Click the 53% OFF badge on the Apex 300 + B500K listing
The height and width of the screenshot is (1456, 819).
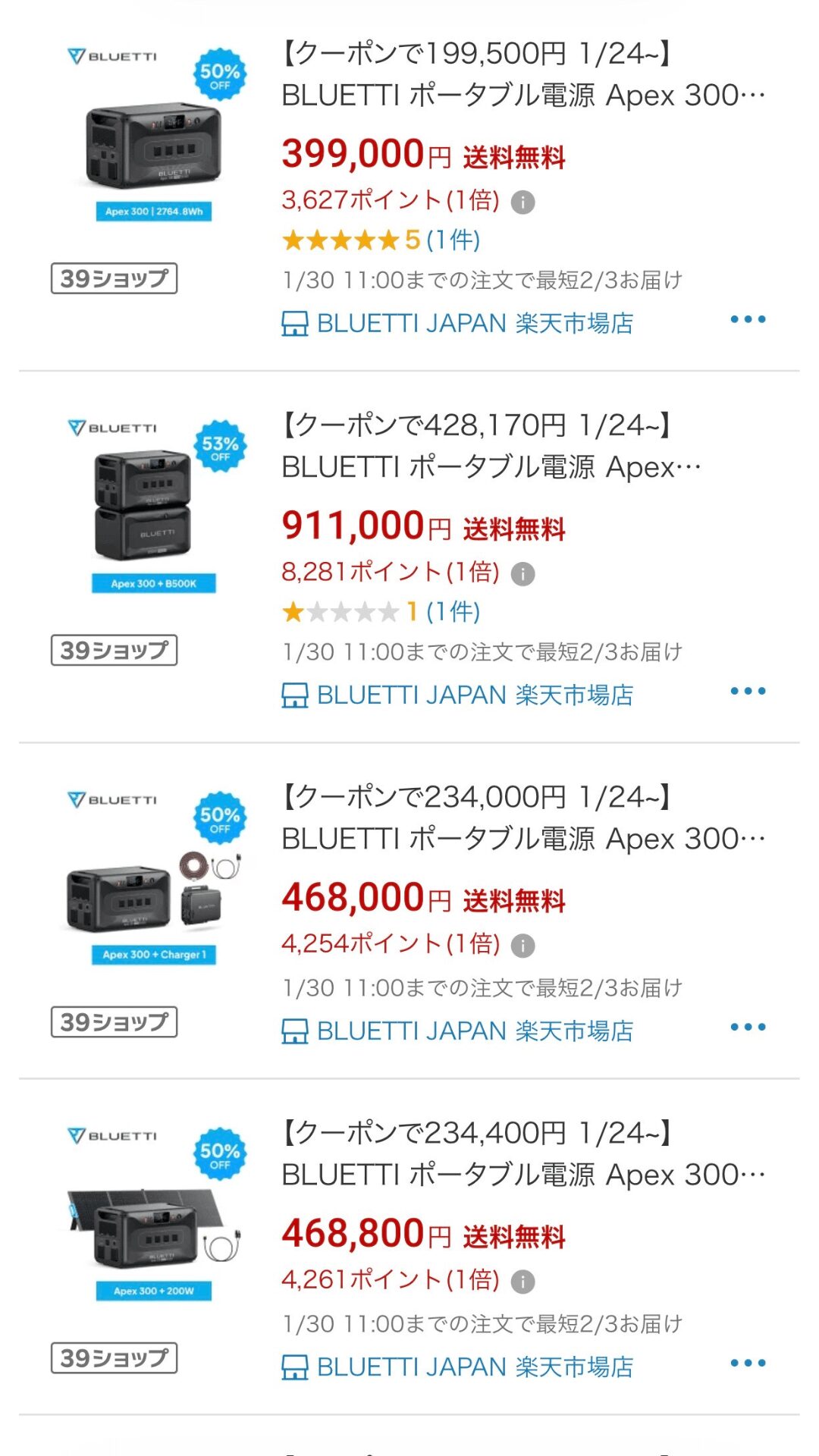click(220, 447)
